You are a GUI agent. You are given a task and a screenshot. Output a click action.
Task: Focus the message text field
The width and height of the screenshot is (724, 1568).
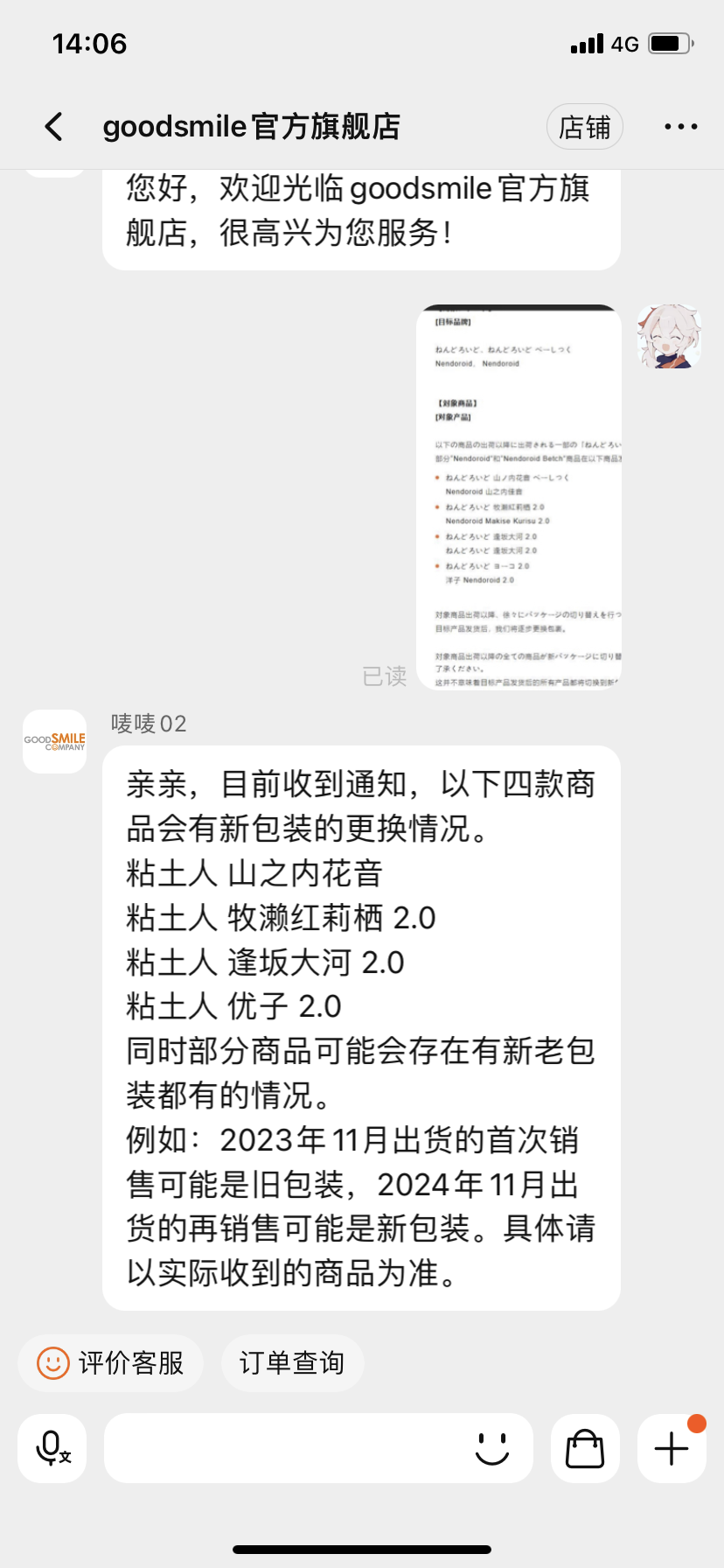pos(284,1448)
